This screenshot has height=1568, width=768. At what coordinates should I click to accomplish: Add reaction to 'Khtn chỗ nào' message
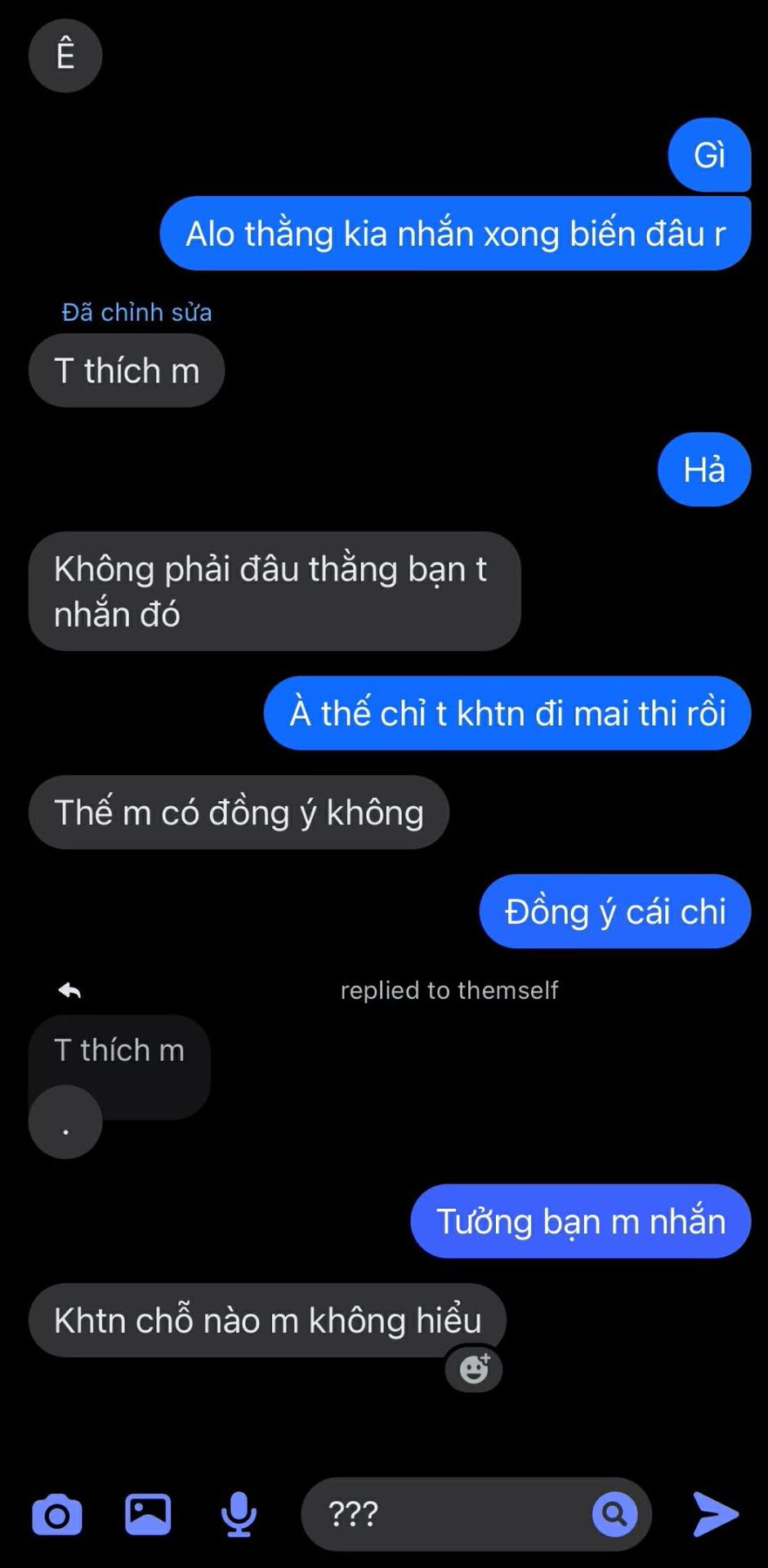click(x=474, y=1369)
